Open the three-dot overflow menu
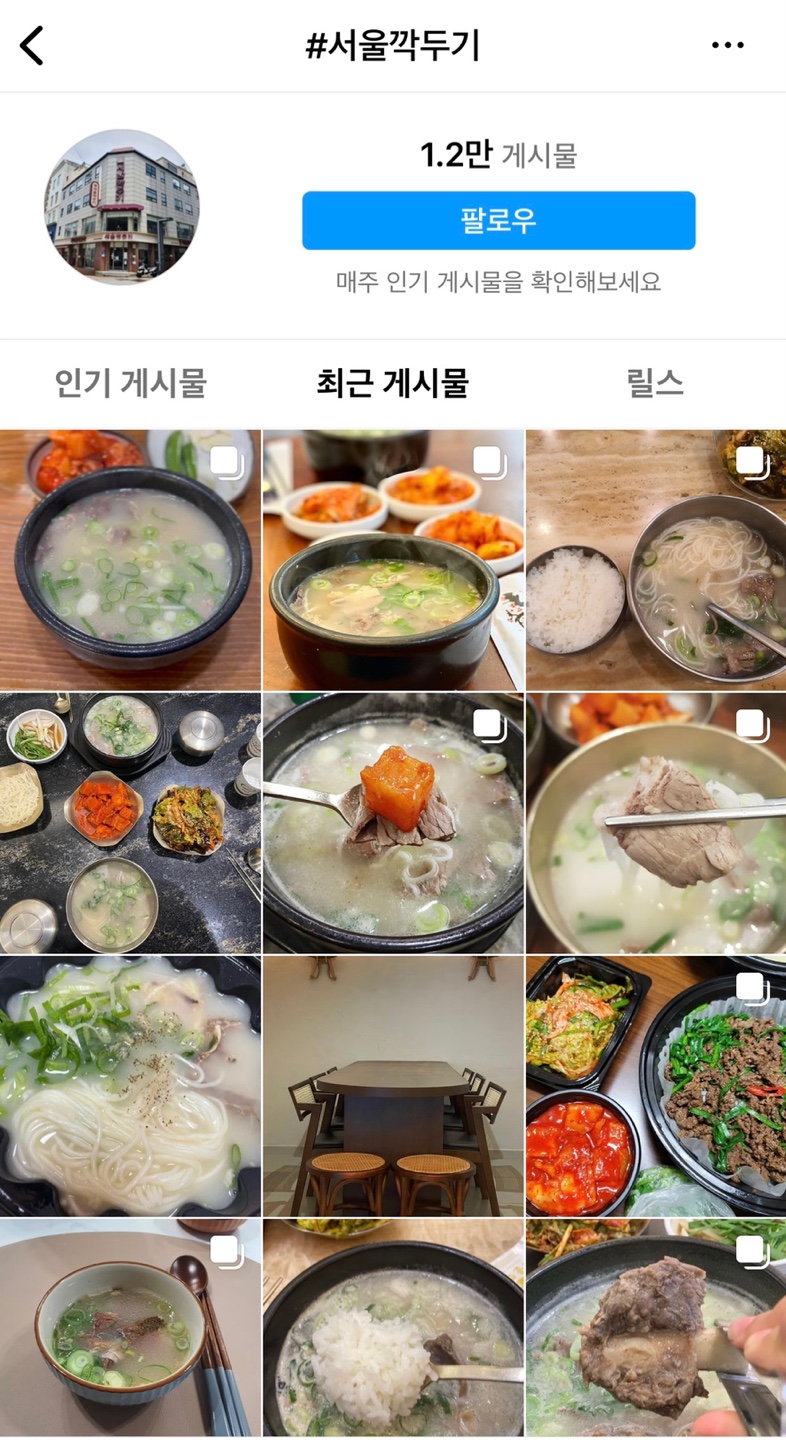The height and width of the screenshot is (1440, 786). [x=728, y=46]
